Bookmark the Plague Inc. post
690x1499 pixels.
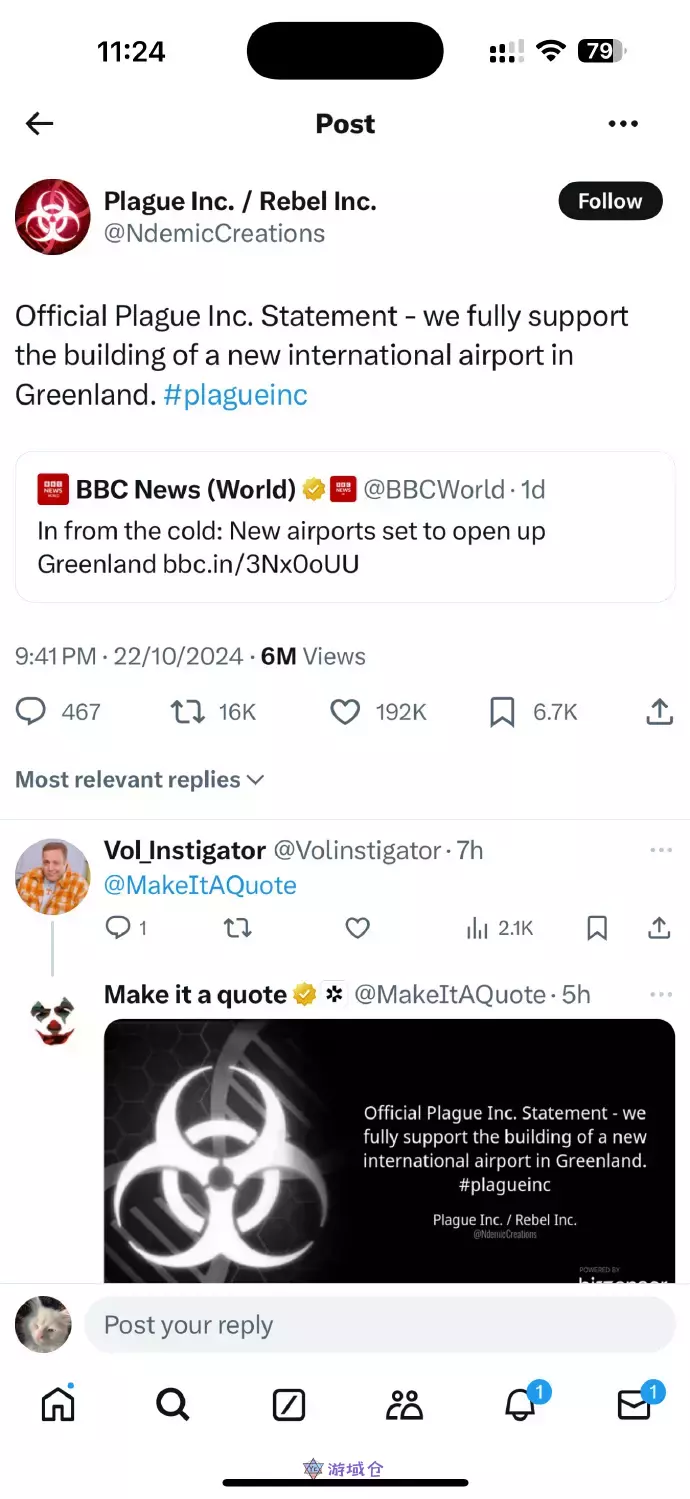coord(502,712)
